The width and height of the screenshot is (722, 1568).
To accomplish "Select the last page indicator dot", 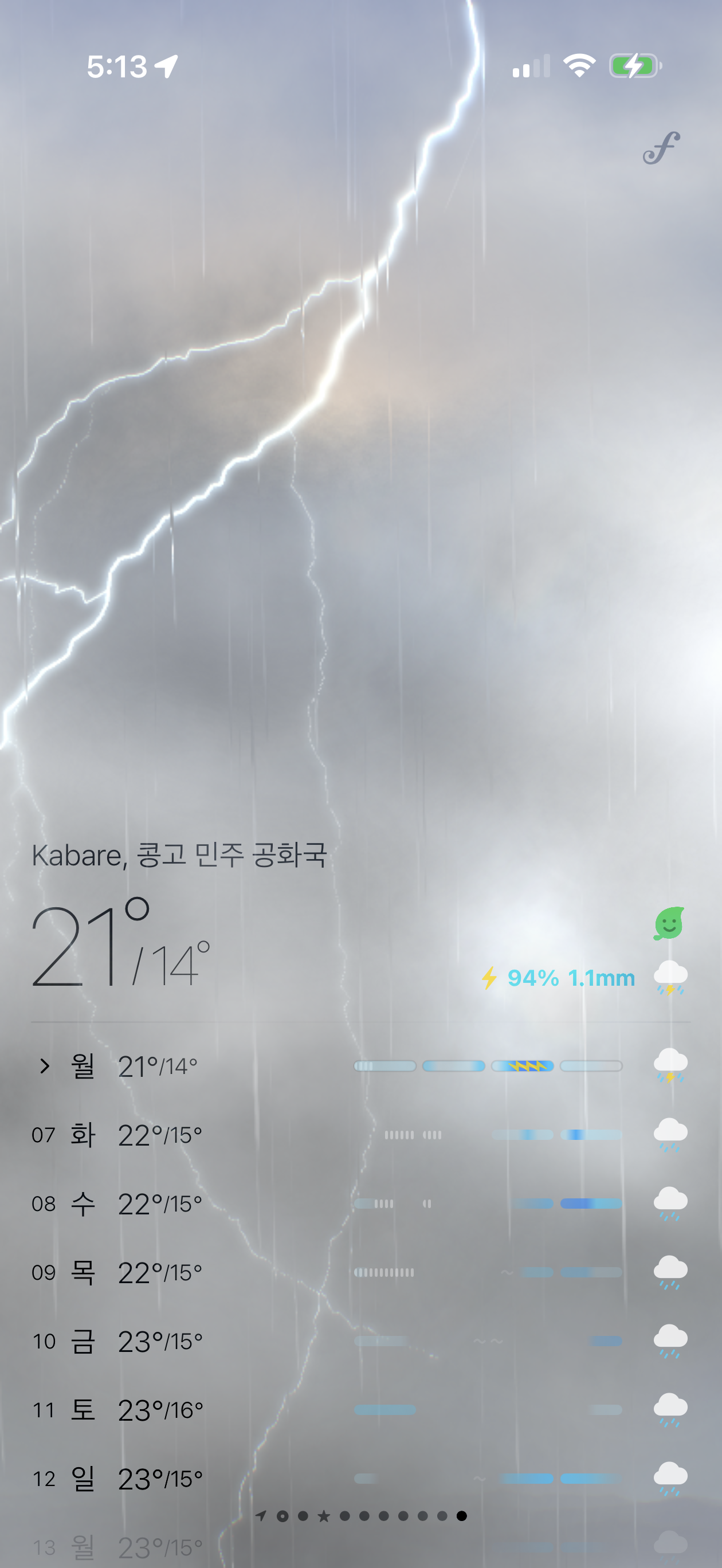I will click(x=462, y=1517).
